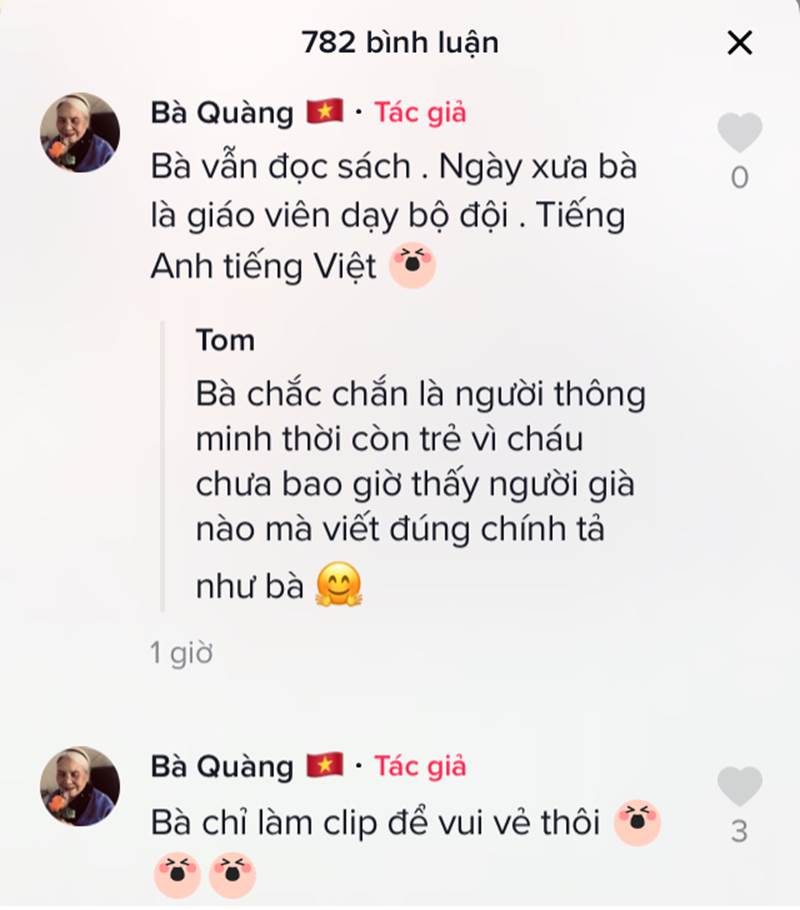Open Bà Quàng's avatar beside the "Bà vẫn đọc sách" comment
The width and height of the screenshot is (800, 910).
pyautogui.click(x=80, y=133)
